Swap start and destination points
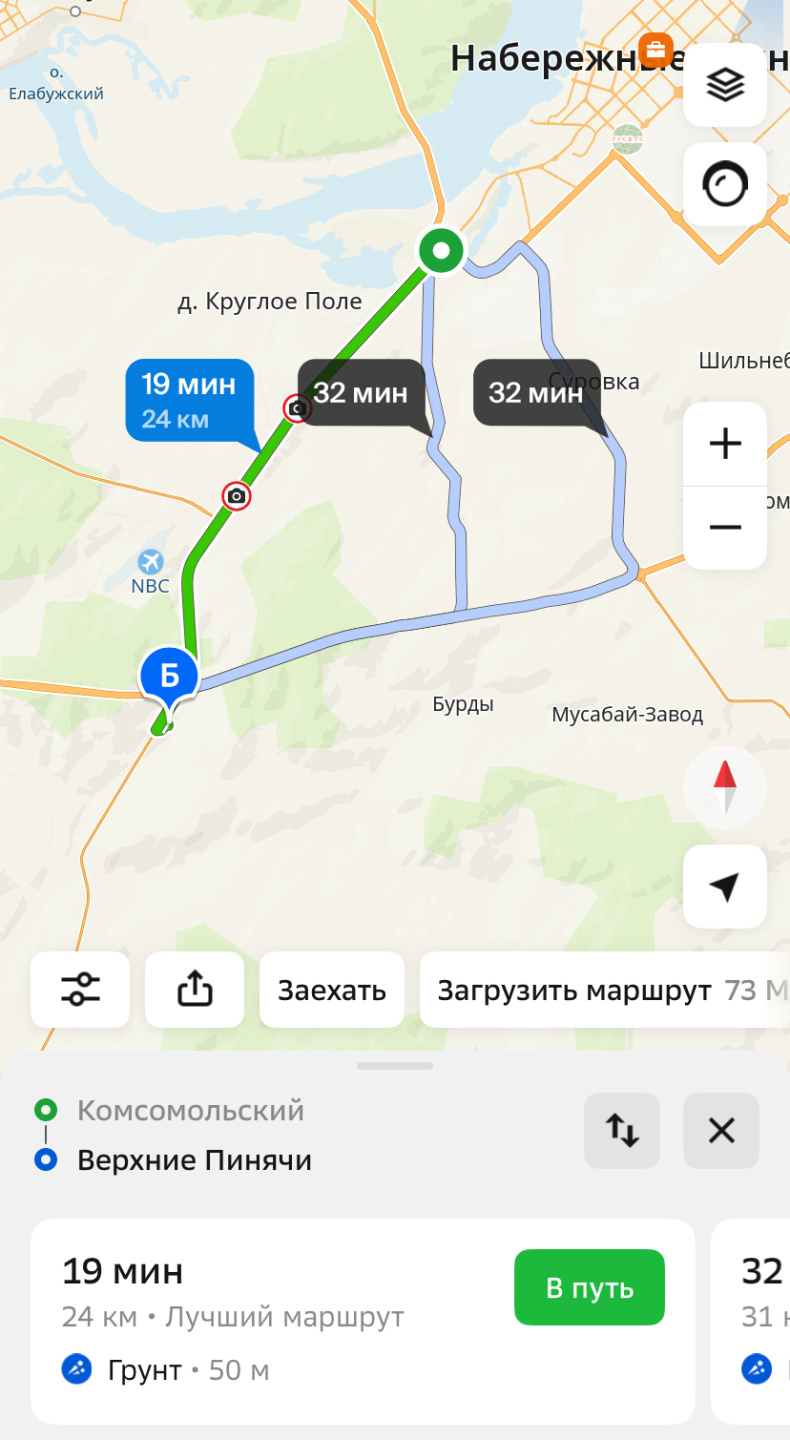The image size is (790, 1440). coord(622,1131)
